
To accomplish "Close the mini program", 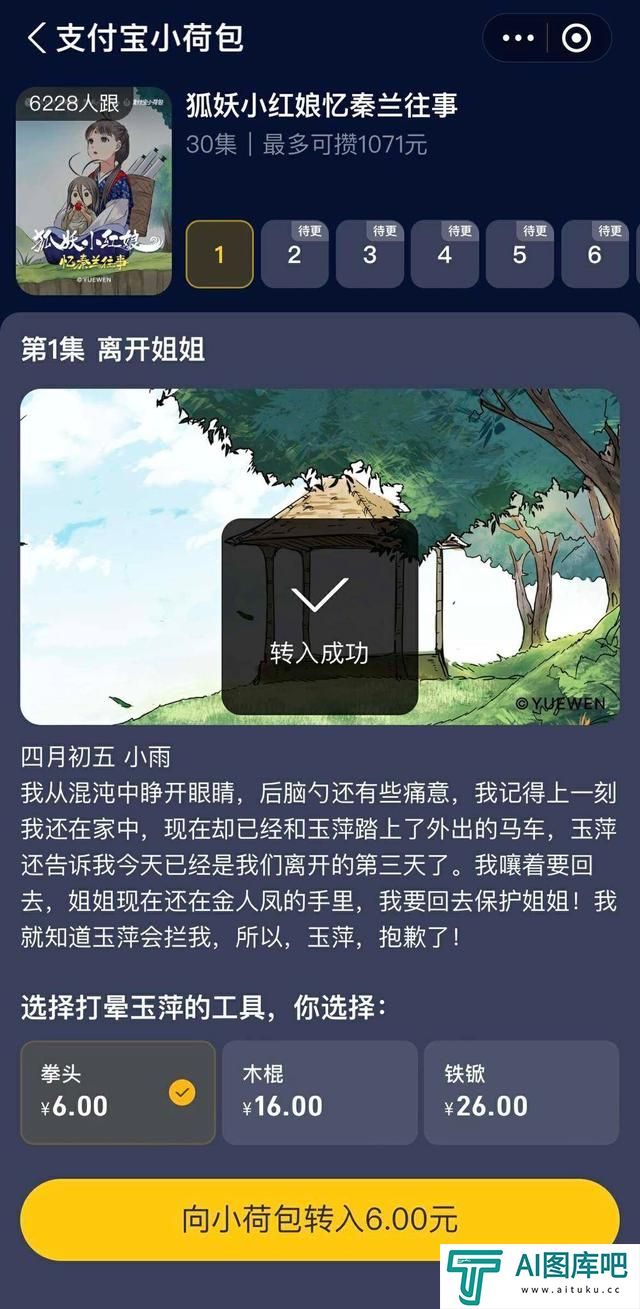I will click(x=577, y=39).
